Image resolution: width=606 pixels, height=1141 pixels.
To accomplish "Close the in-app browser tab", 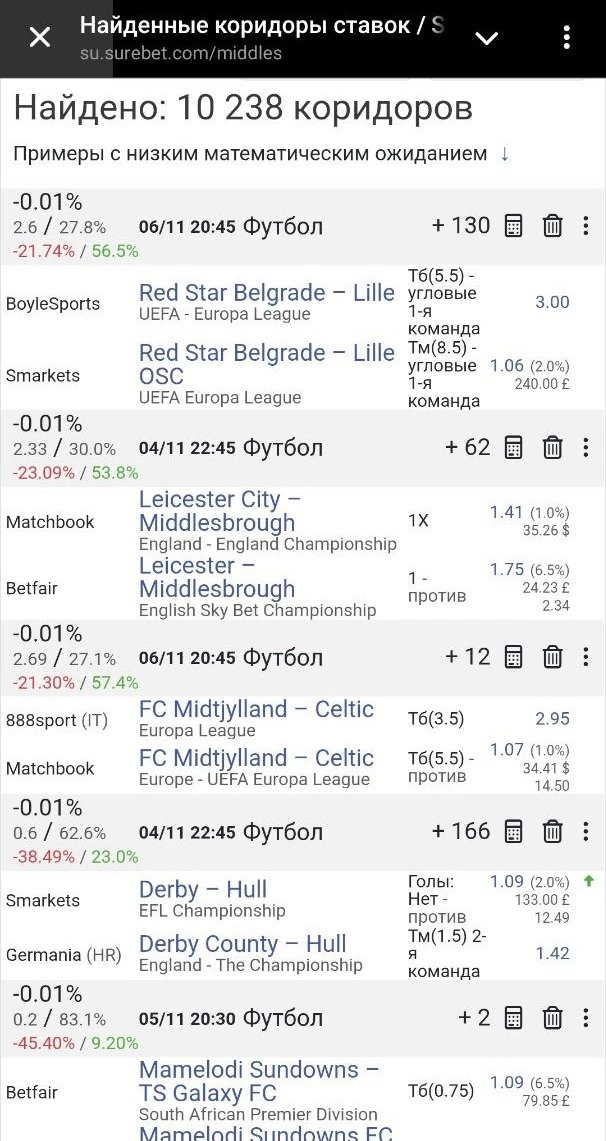I will click(39, 38).
